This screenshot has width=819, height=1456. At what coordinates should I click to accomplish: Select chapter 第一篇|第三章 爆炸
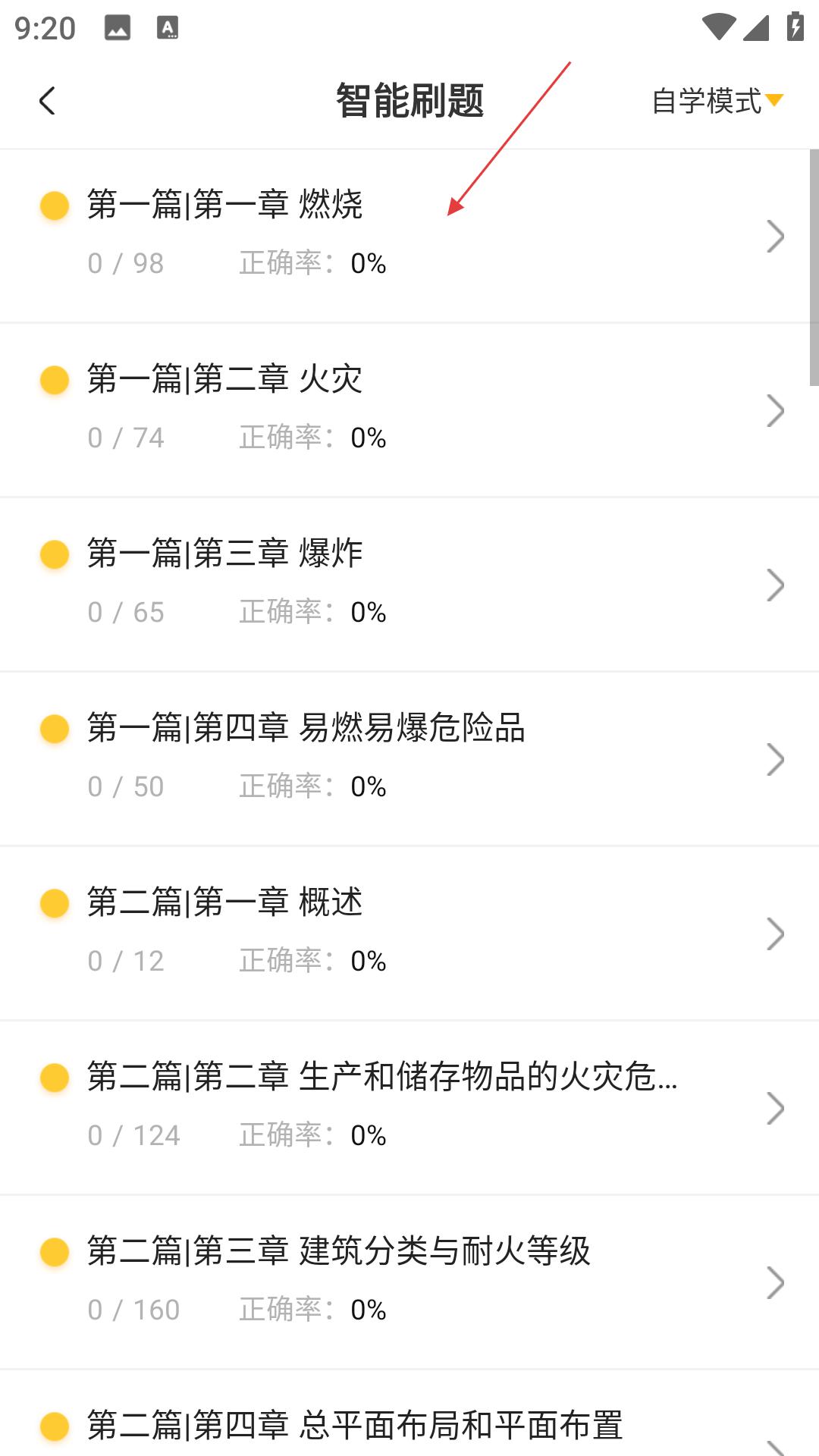coord(409,585)
